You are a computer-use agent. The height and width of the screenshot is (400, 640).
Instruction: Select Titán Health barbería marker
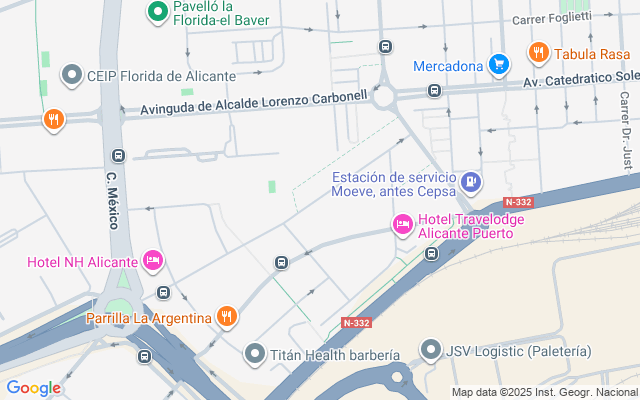coord(255,353)
